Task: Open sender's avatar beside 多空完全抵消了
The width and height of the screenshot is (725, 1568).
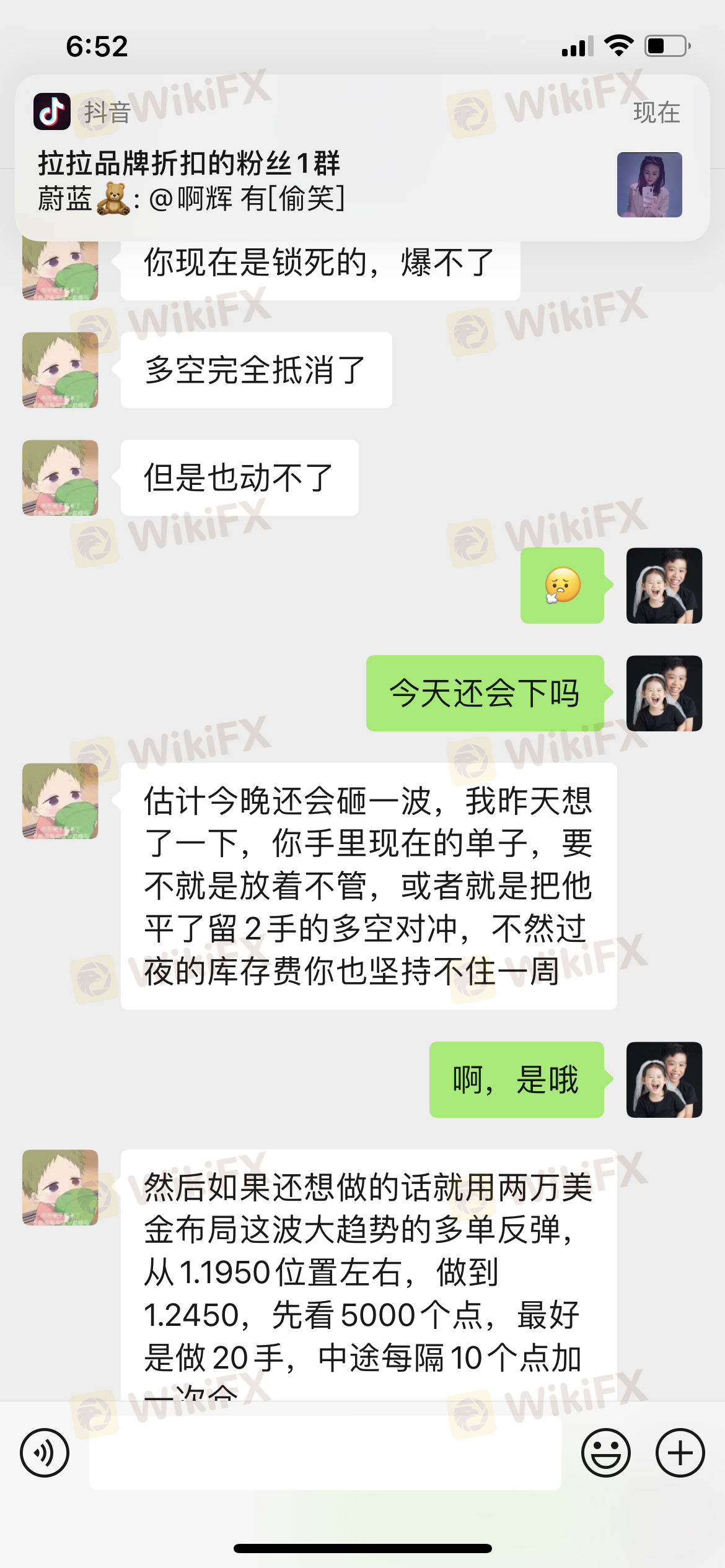Action: coord(60,370)
